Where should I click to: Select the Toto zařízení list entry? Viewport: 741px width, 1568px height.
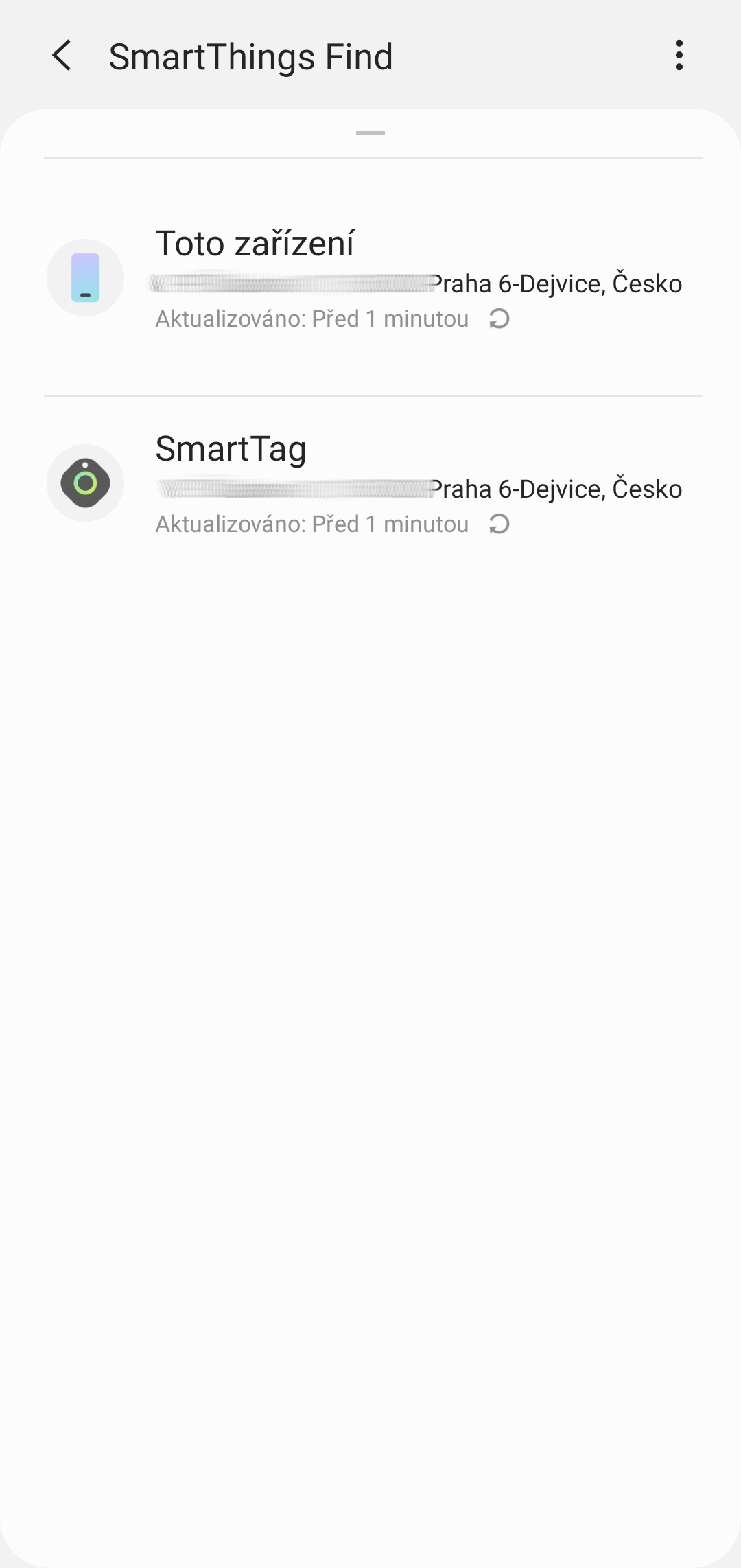coord(370,278)
